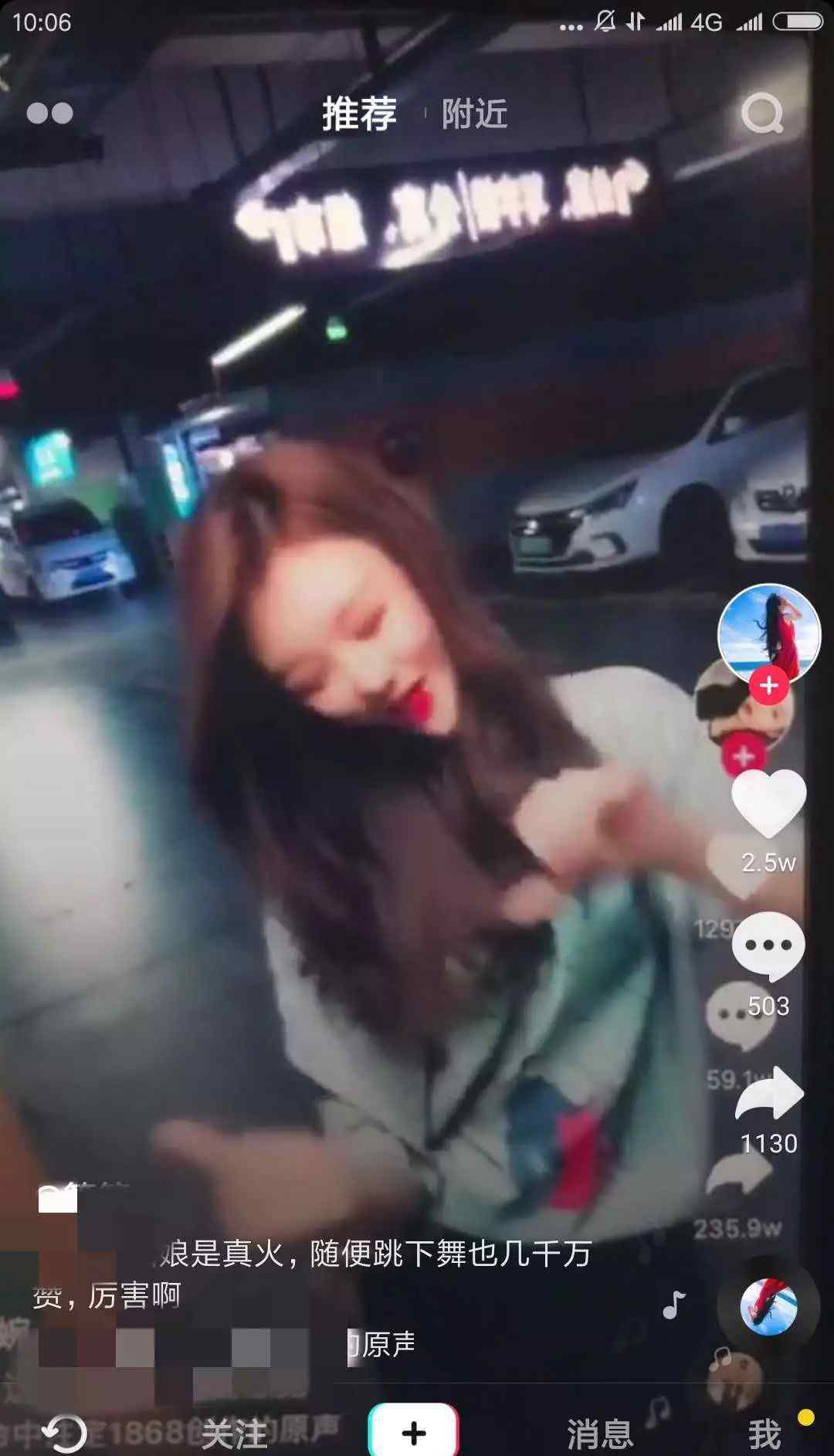Switch to the 关注 tab
Viewport: 834px width, 1456px height.
pyautogui.click(x=235, y=1435)
